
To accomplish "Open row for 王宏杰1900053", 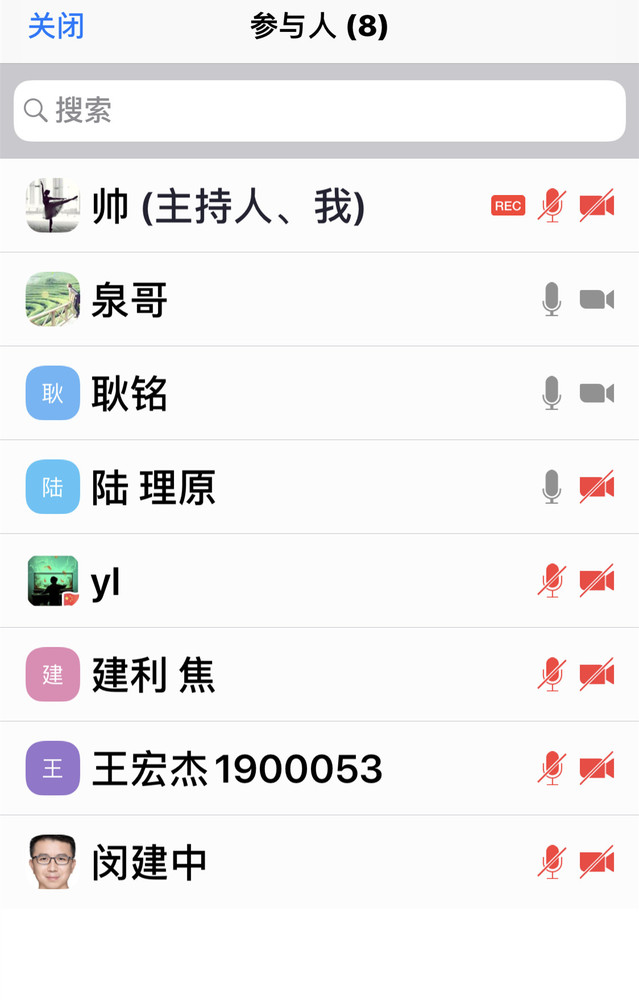I will tap(237, 769).
